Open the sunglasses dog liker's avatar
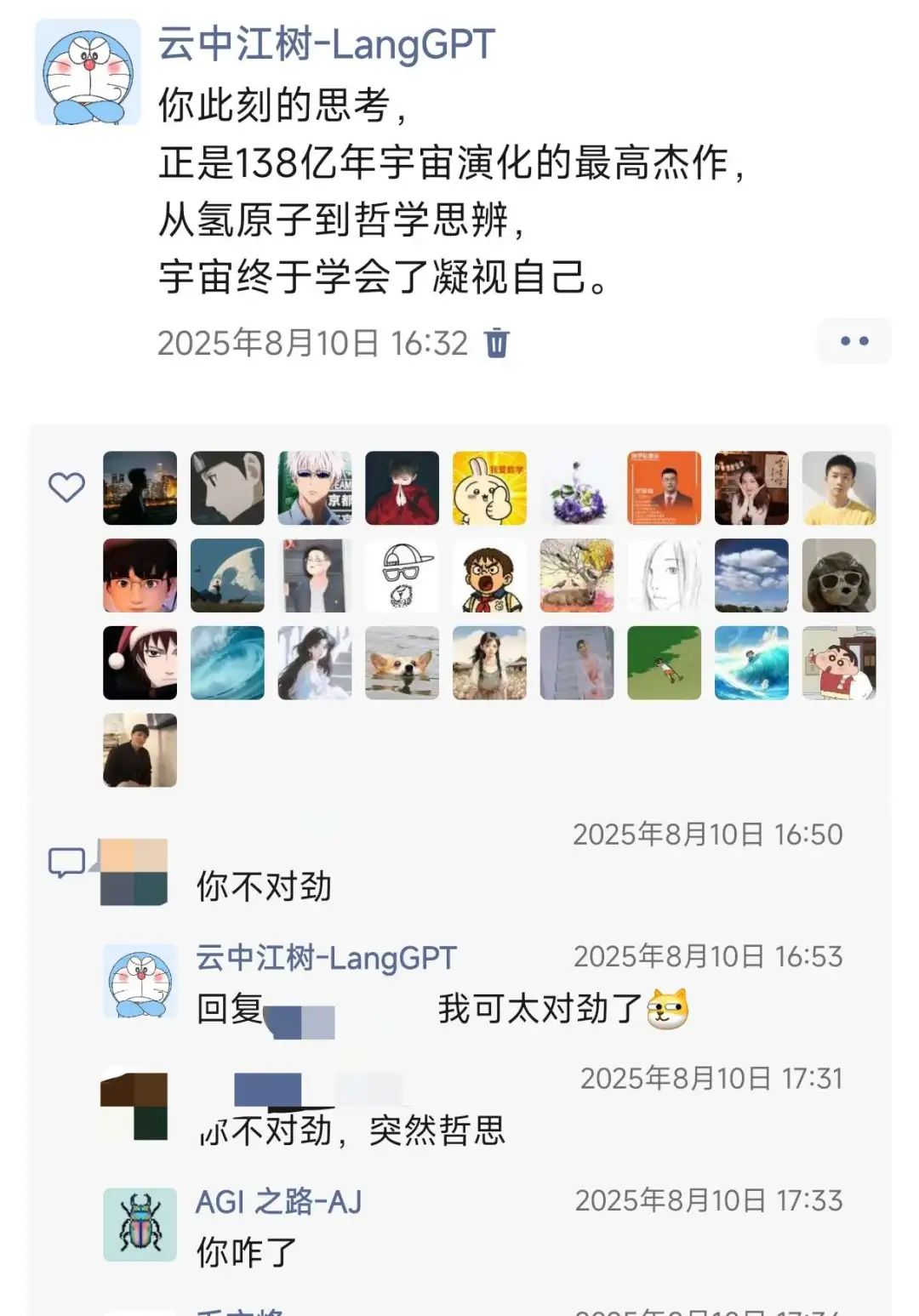Screen dimensions: 919x1316 click(838, 576)
